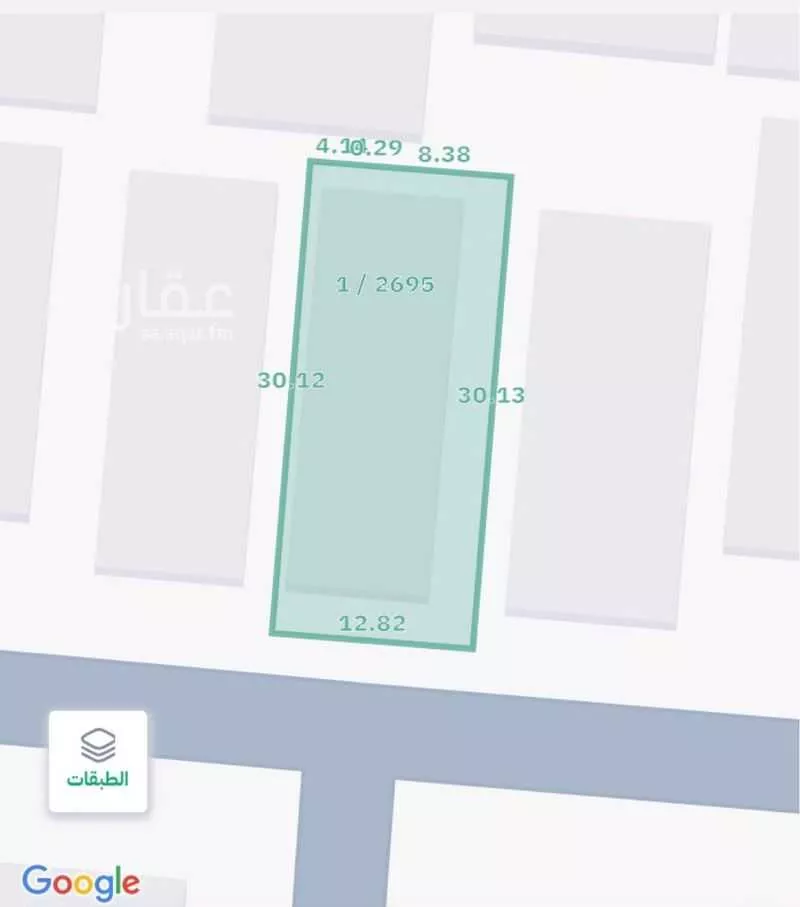The width and height of the screenshot is (800, 907).
Task: Select the blue 'G' in Google logo
Action: pos(35,881)
